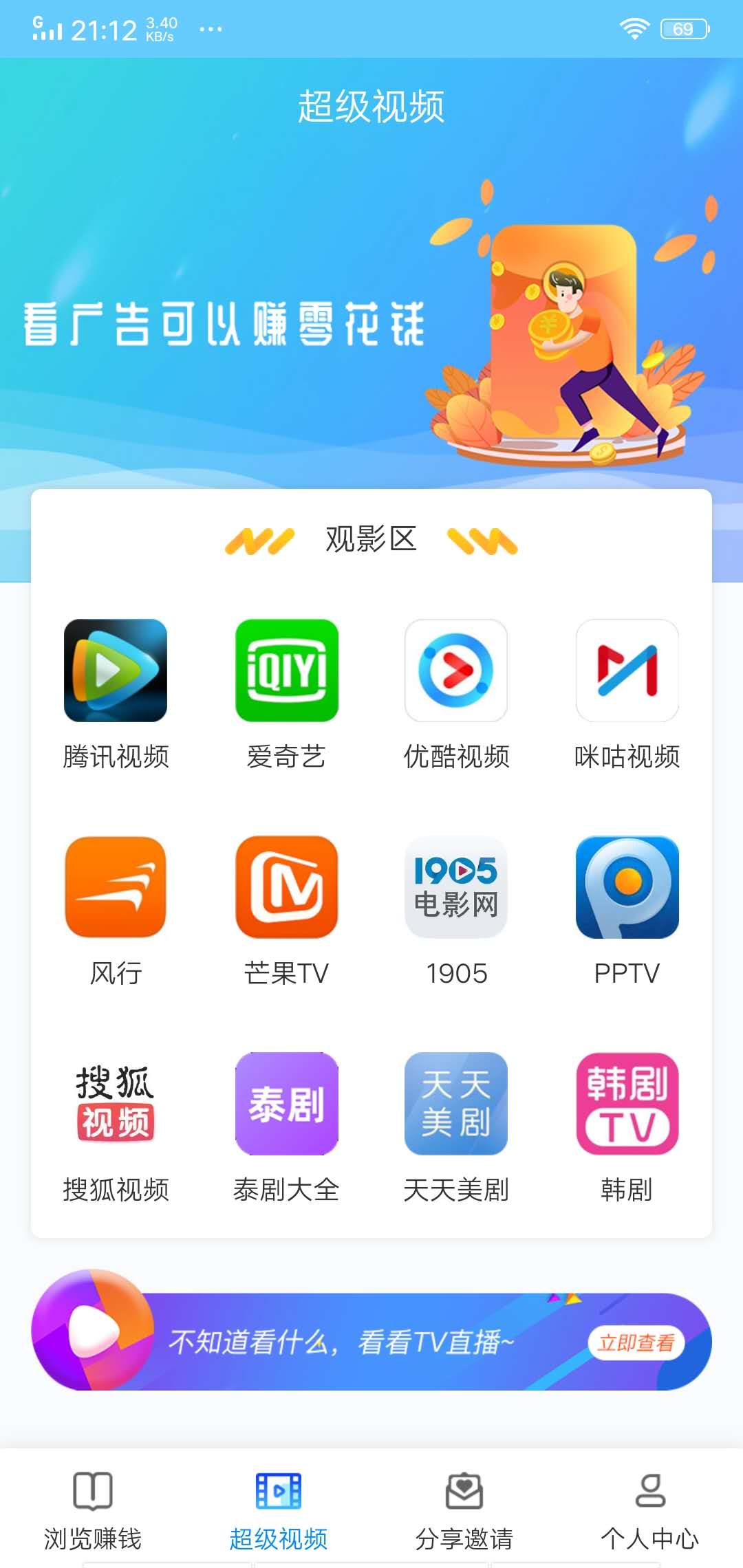Launch the 韩剧TV icon
Screen dimensions: 743x1568
pos(627,1102)
